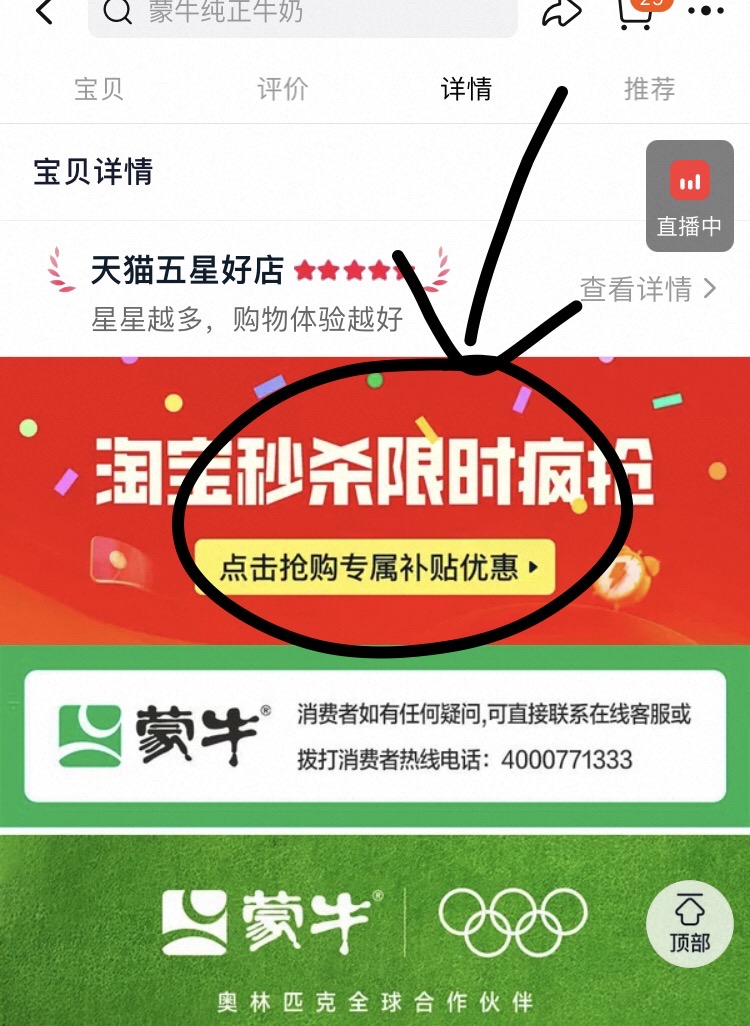The image size is (750, 1026).
Task: Open 查看详情 for the store rating
Action: pos(648,290)
